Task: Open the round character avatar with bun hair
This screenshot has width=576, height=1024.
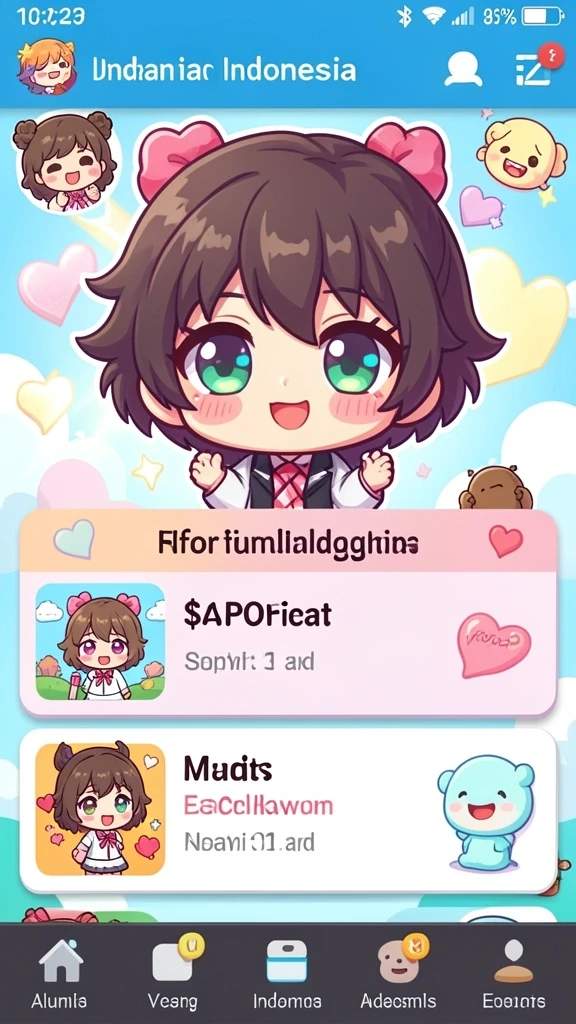Action: [x=65, y=161]
